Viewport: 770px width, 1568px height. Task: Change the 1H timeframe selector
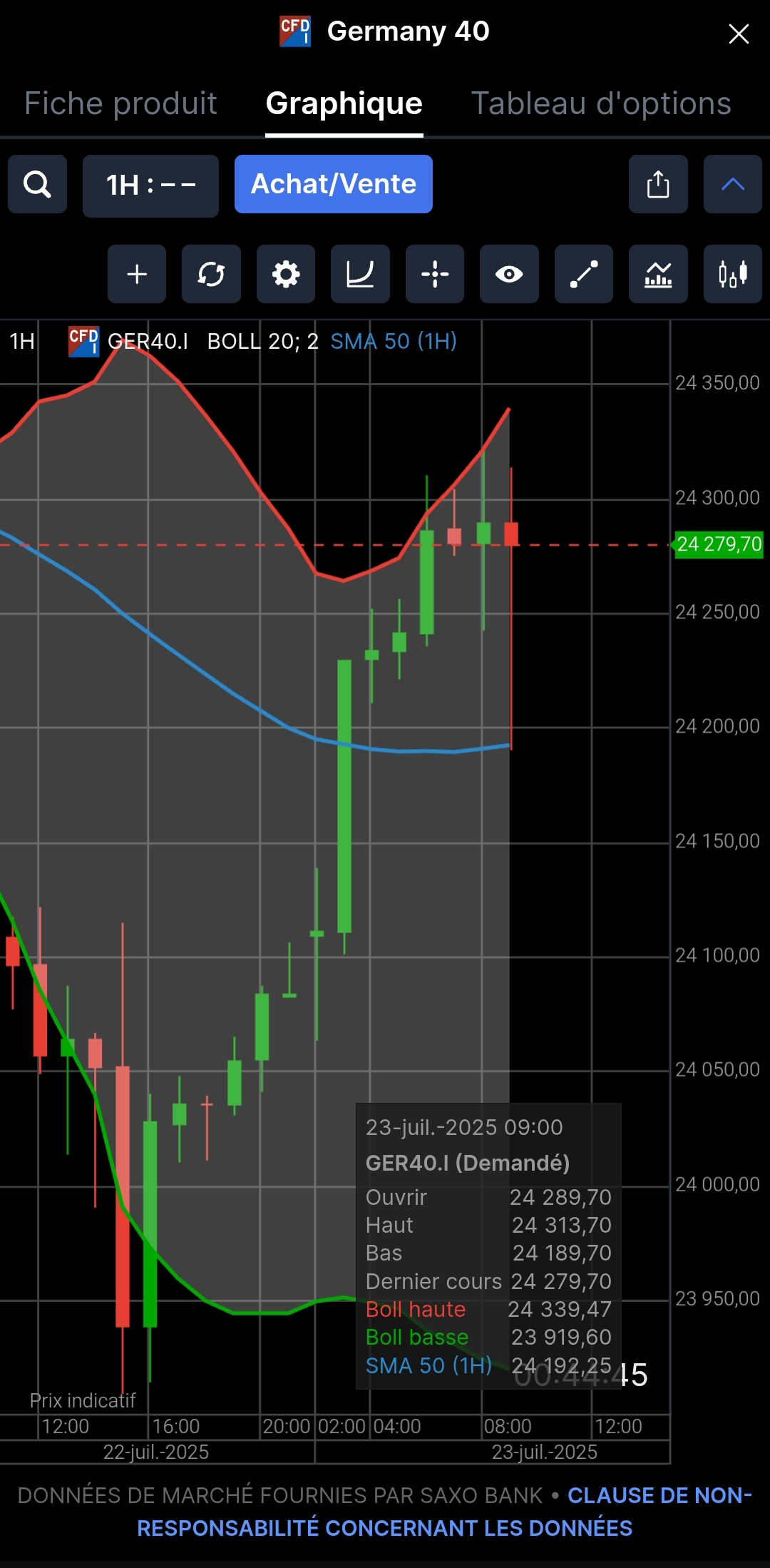pos(150,185)
